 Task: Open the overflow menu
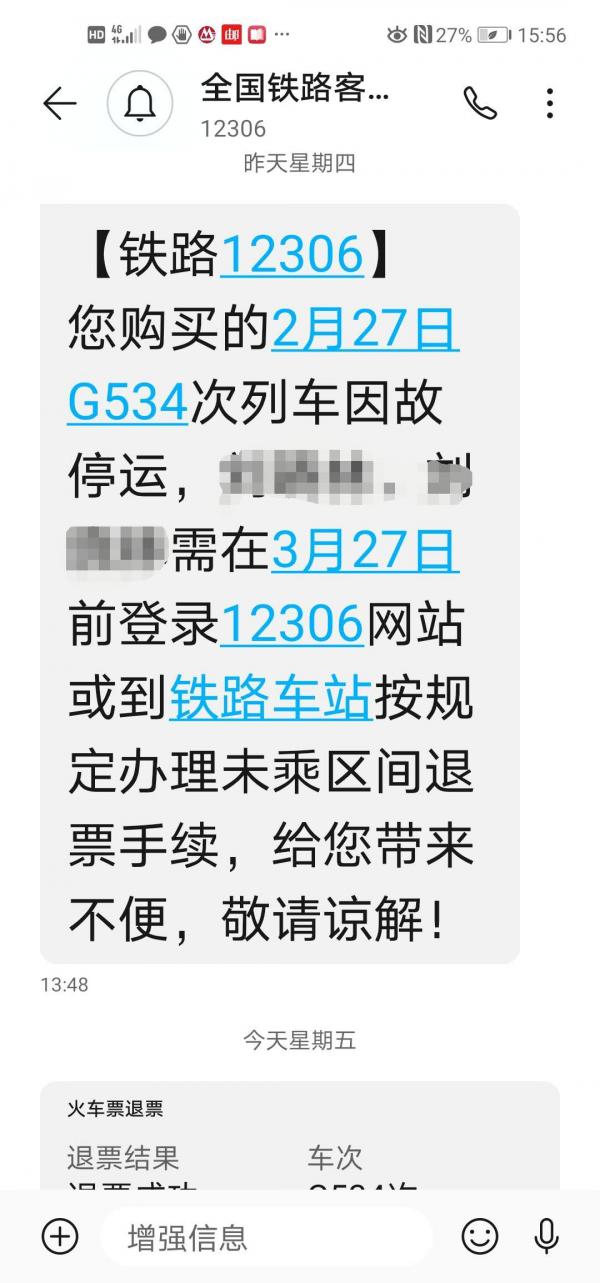click(x=549, y=103)
